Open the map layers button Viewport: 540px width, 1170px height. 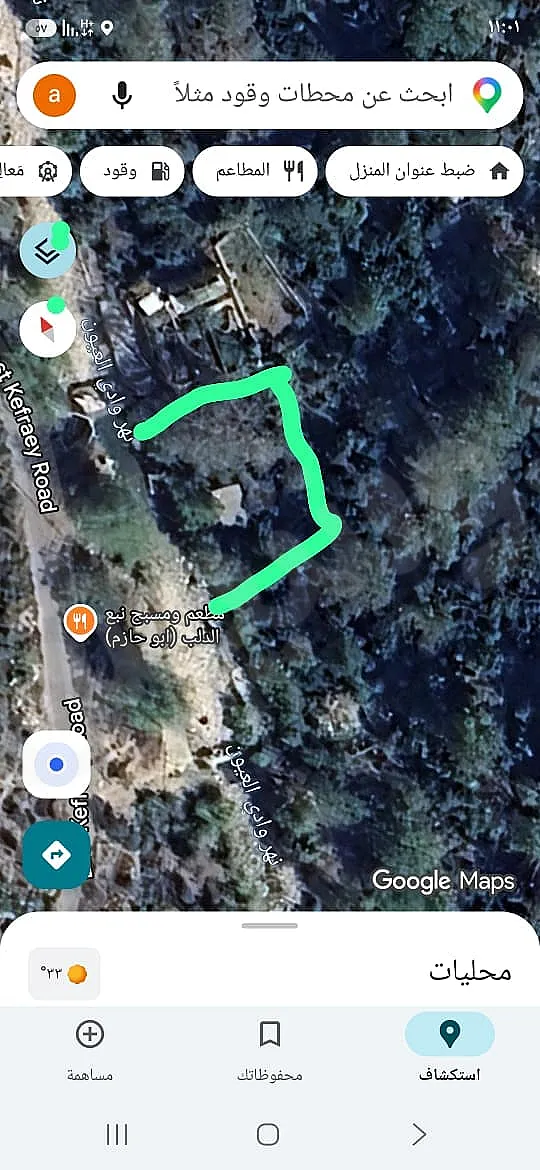coord(48,251)
